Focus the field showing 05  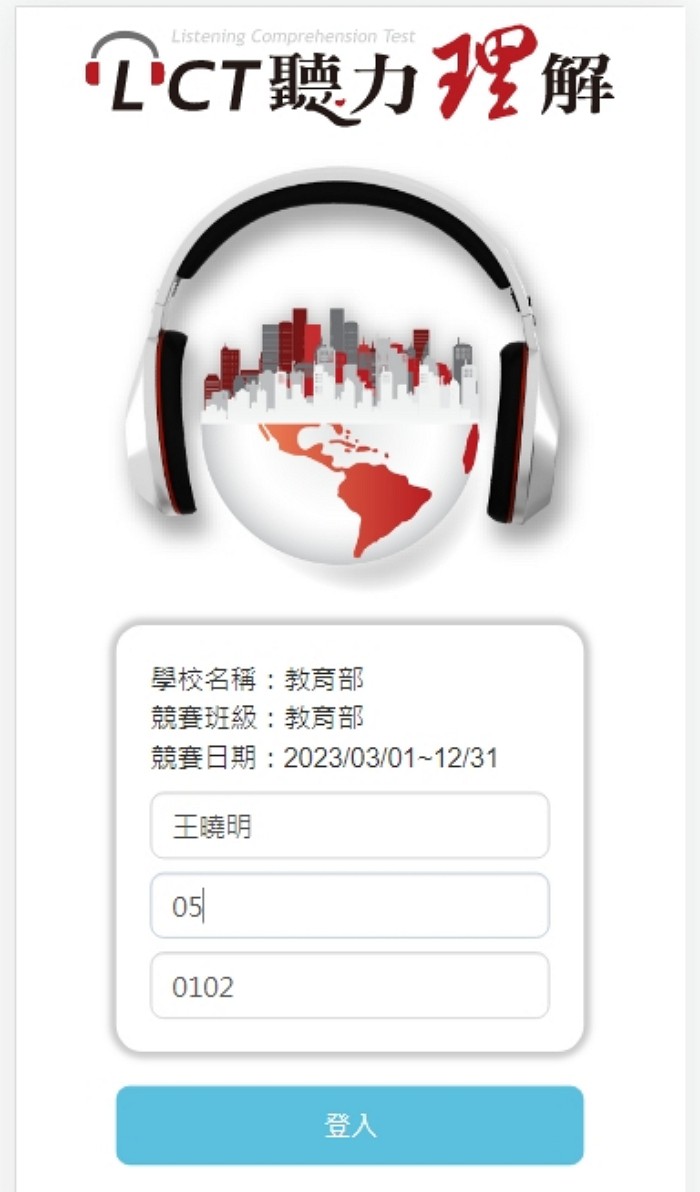click(349, 906)
